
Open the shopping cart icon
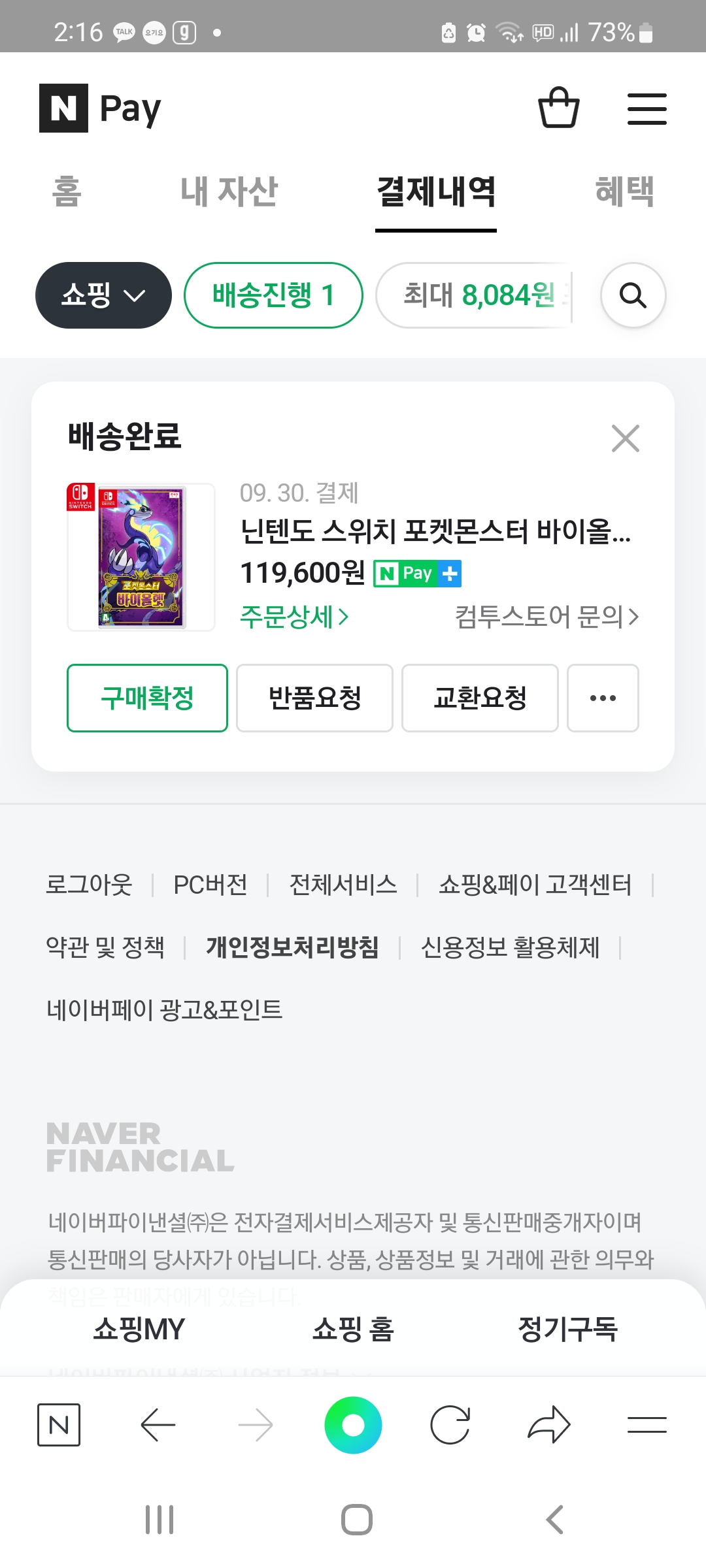click(558, 108)
